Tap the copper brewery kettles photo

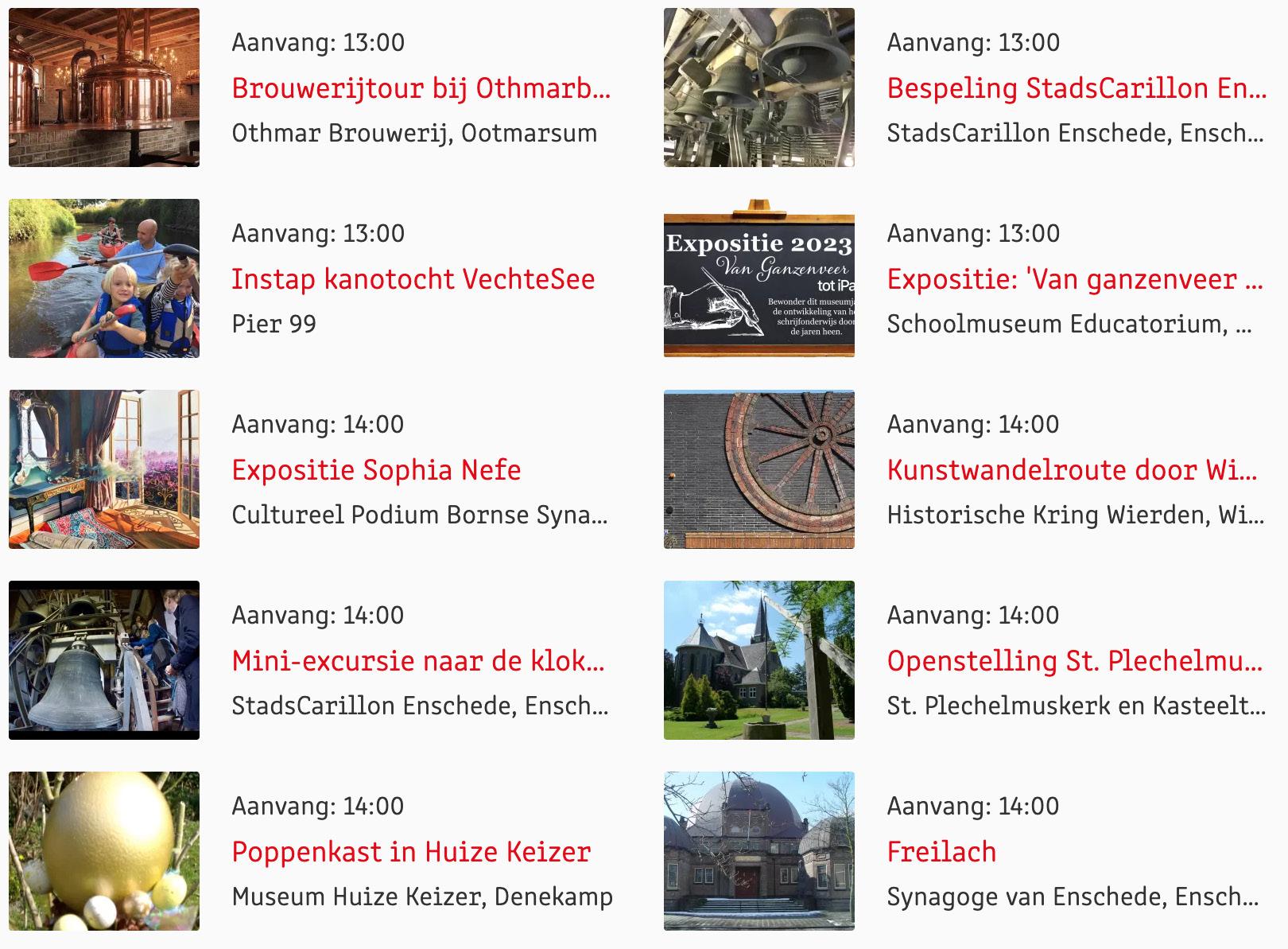[104, 88]
